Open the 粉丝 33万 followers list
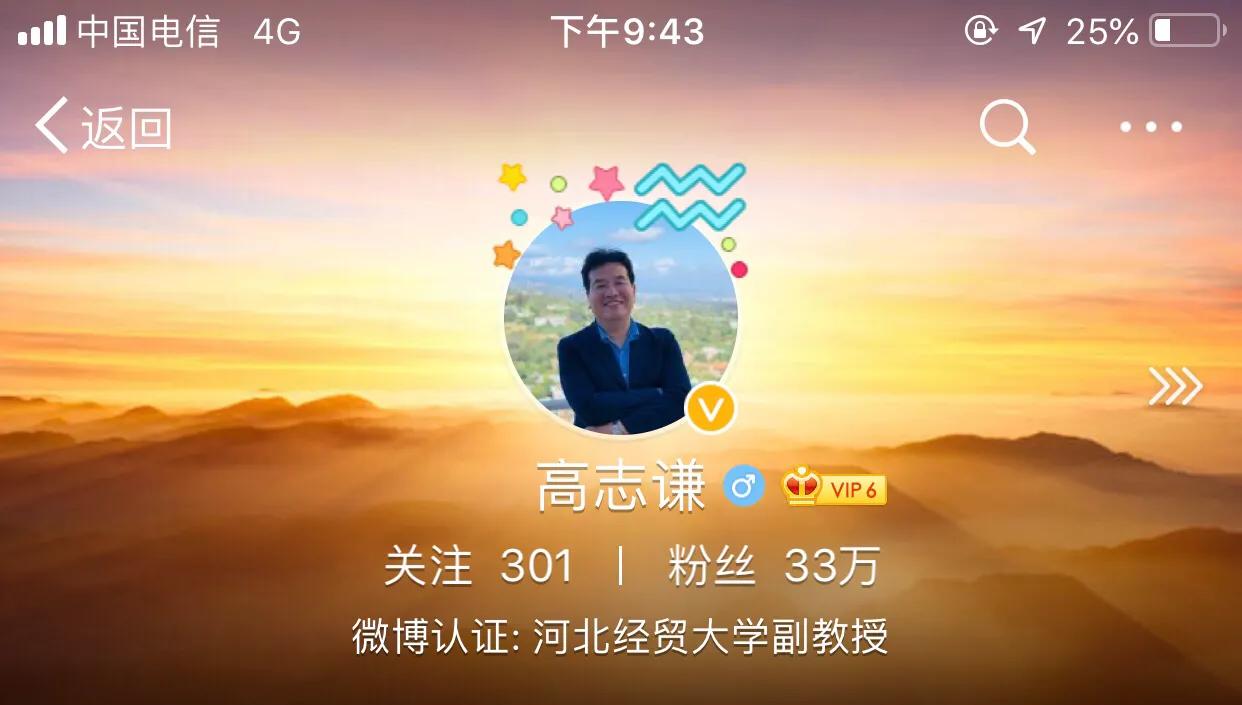 [773, 567]
